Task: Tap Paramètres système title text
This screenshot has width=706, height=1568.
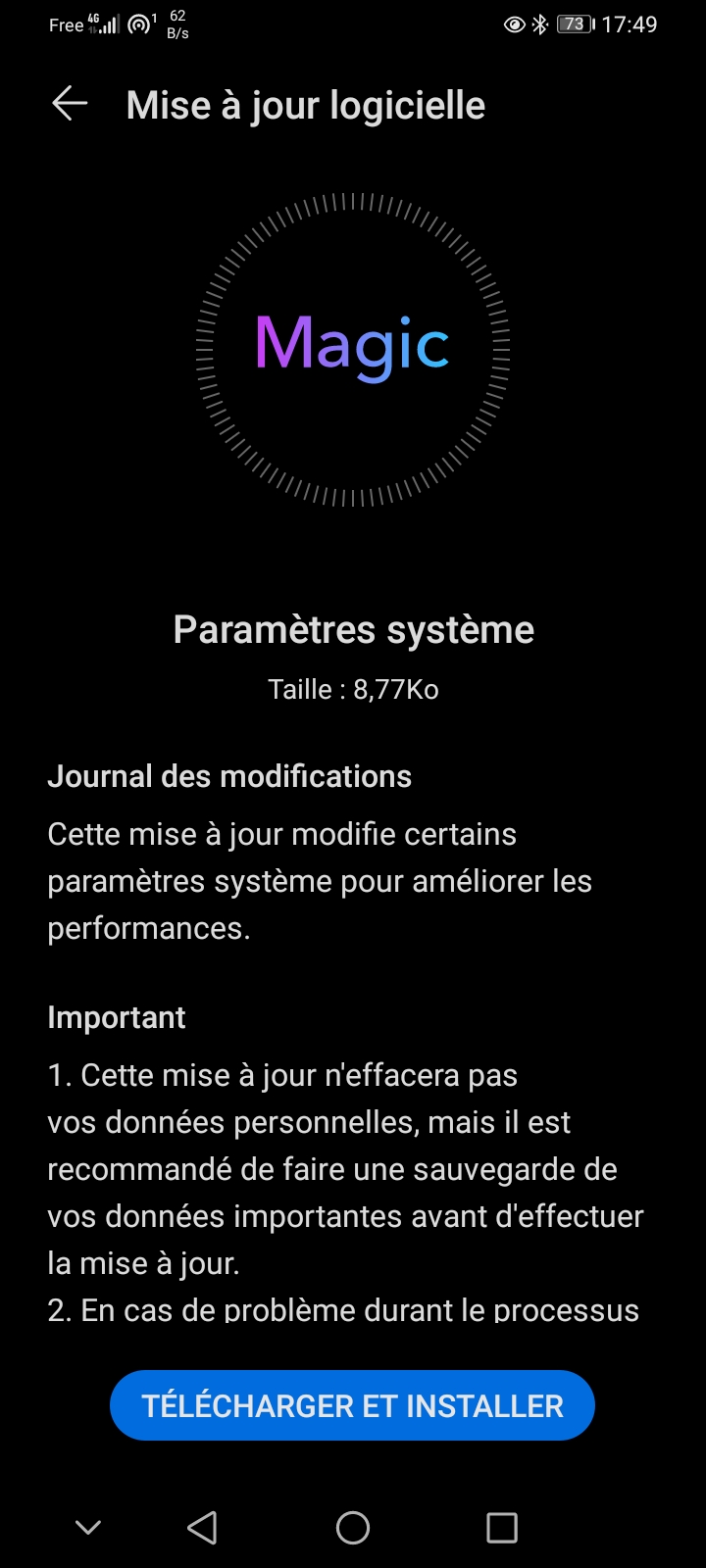Action: (x=353, y=628)
